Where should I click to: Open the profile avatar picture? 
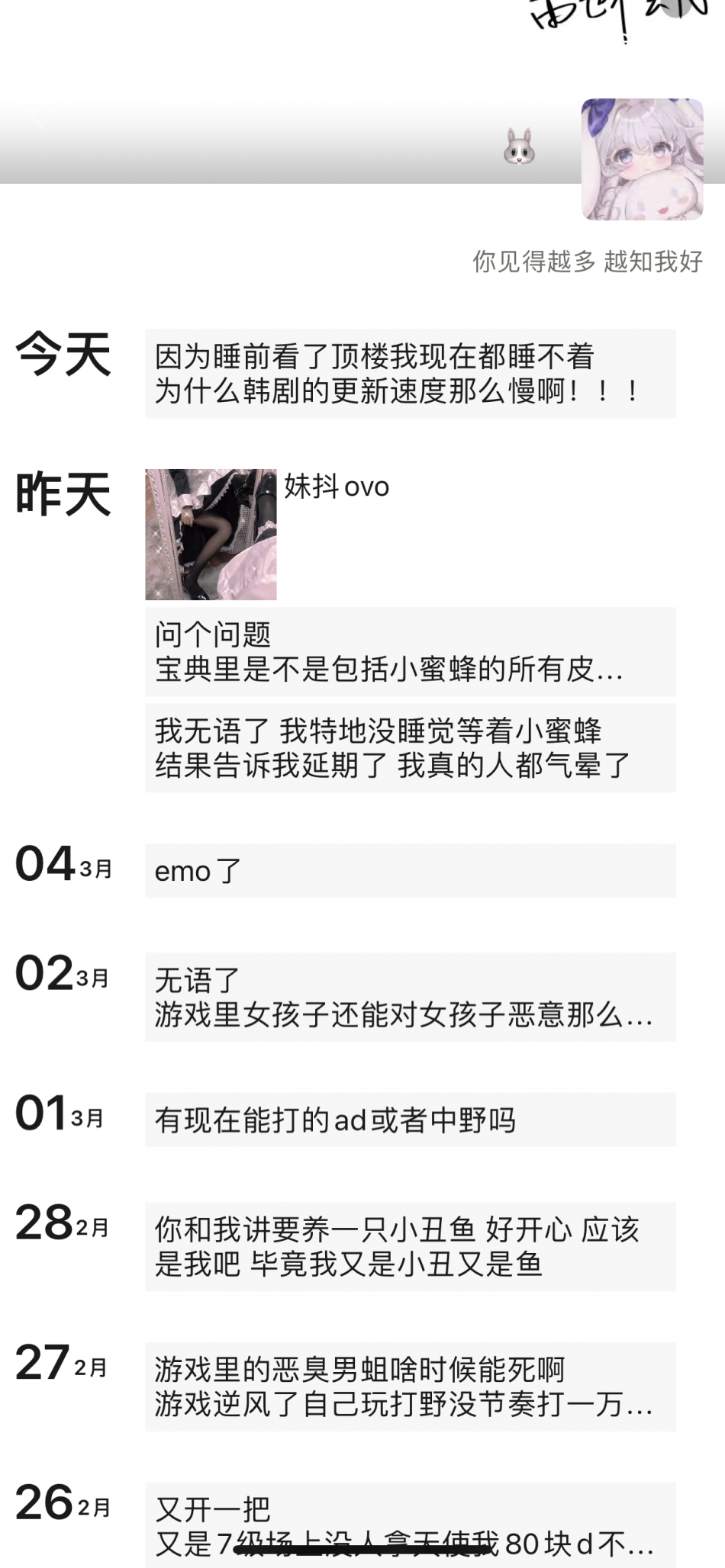[642, 159]
